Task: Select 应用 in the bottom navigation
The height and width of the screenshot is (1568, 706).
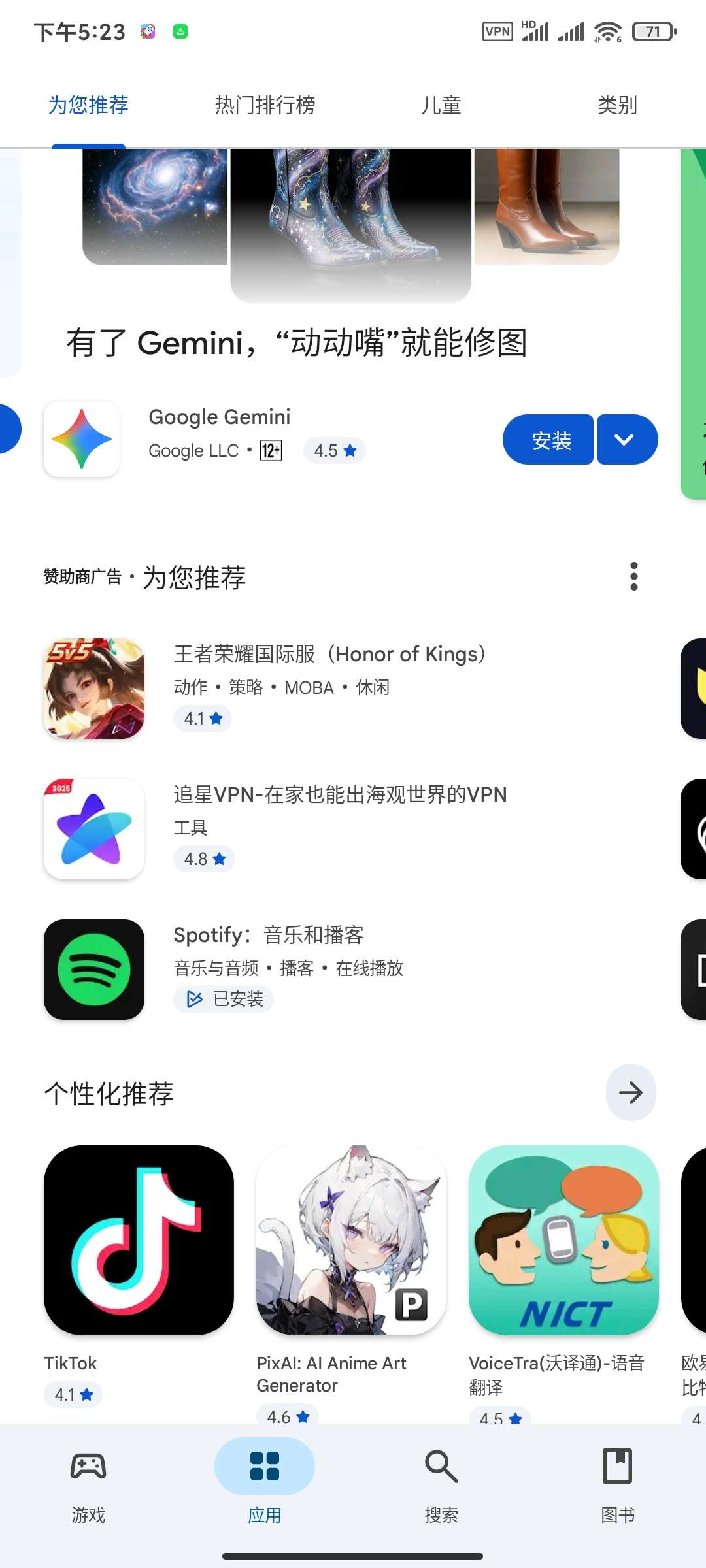Action: coord(265,1483)
